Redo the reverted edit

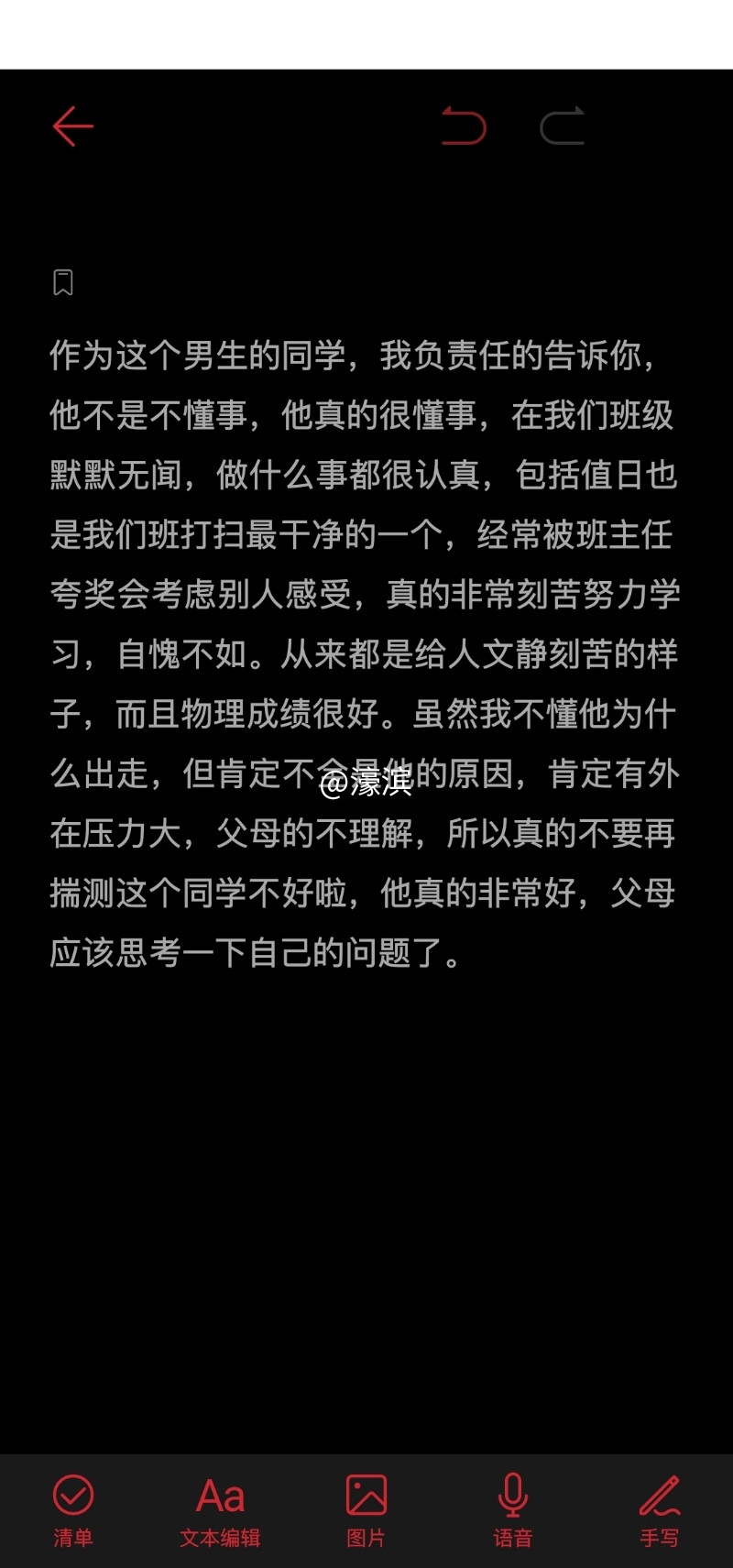(x=563, y=126)
